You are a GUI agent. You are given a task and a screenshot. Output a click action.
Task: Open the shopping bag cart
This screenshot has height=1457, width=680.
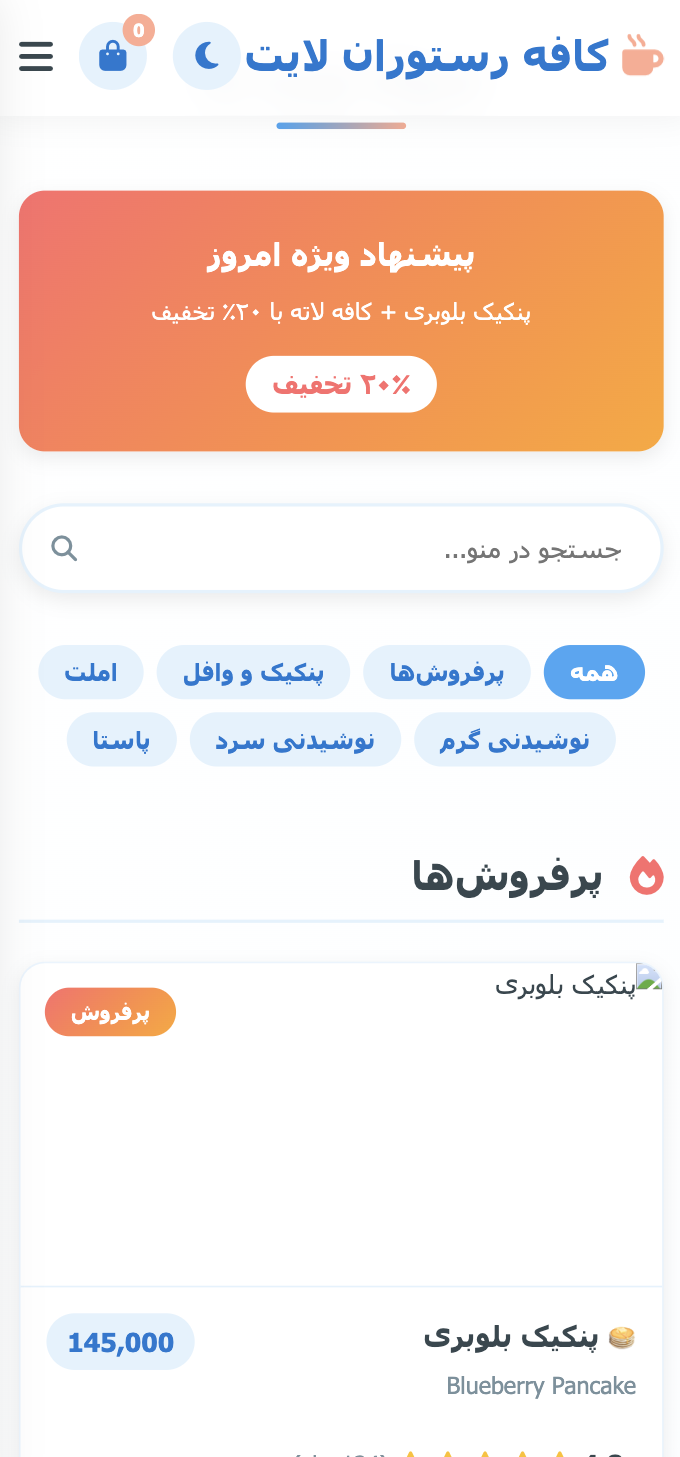[113, 56]
